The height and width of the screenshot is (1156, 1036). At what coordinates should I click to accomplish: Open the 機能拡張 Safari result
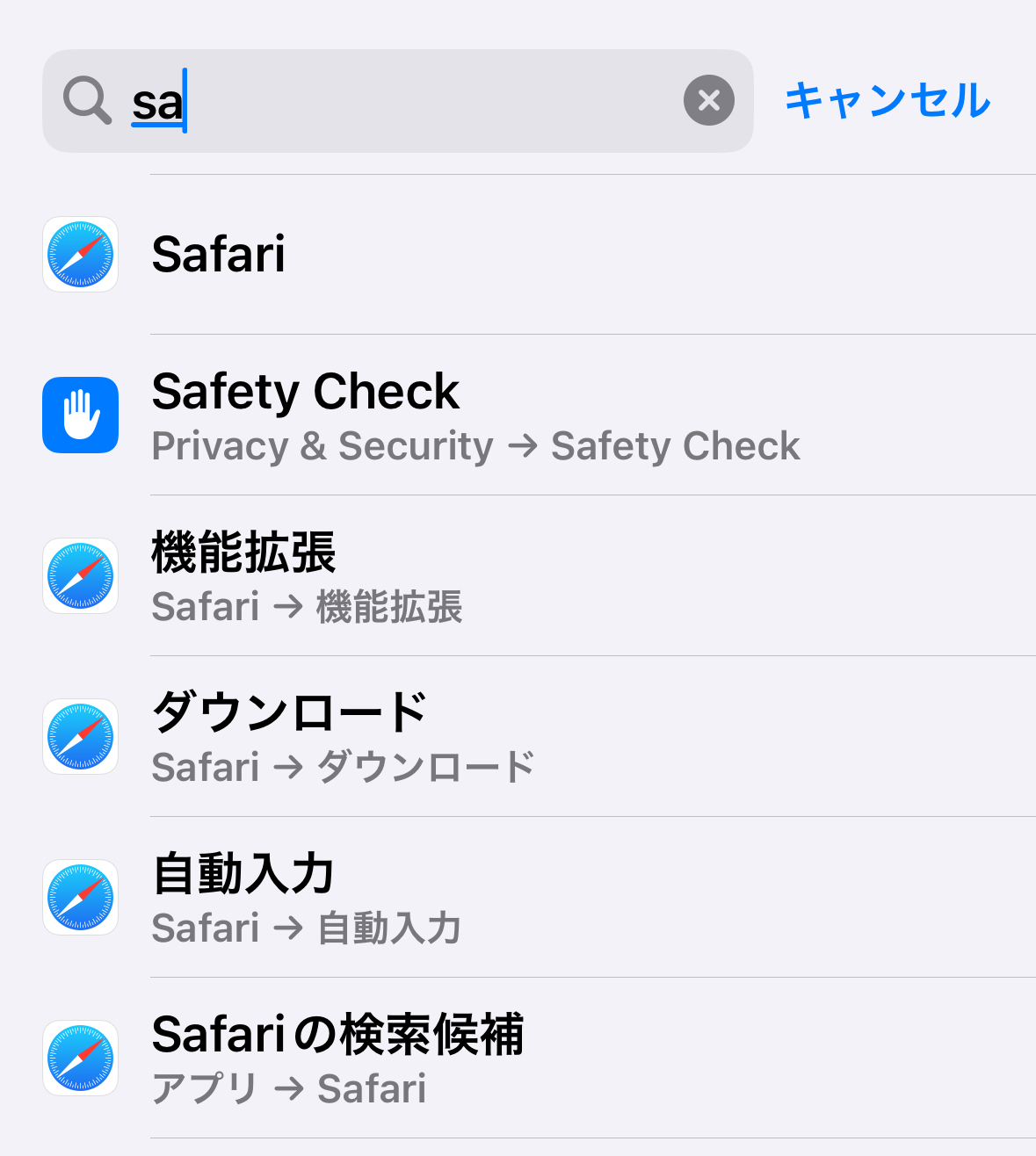pos(518,575)
